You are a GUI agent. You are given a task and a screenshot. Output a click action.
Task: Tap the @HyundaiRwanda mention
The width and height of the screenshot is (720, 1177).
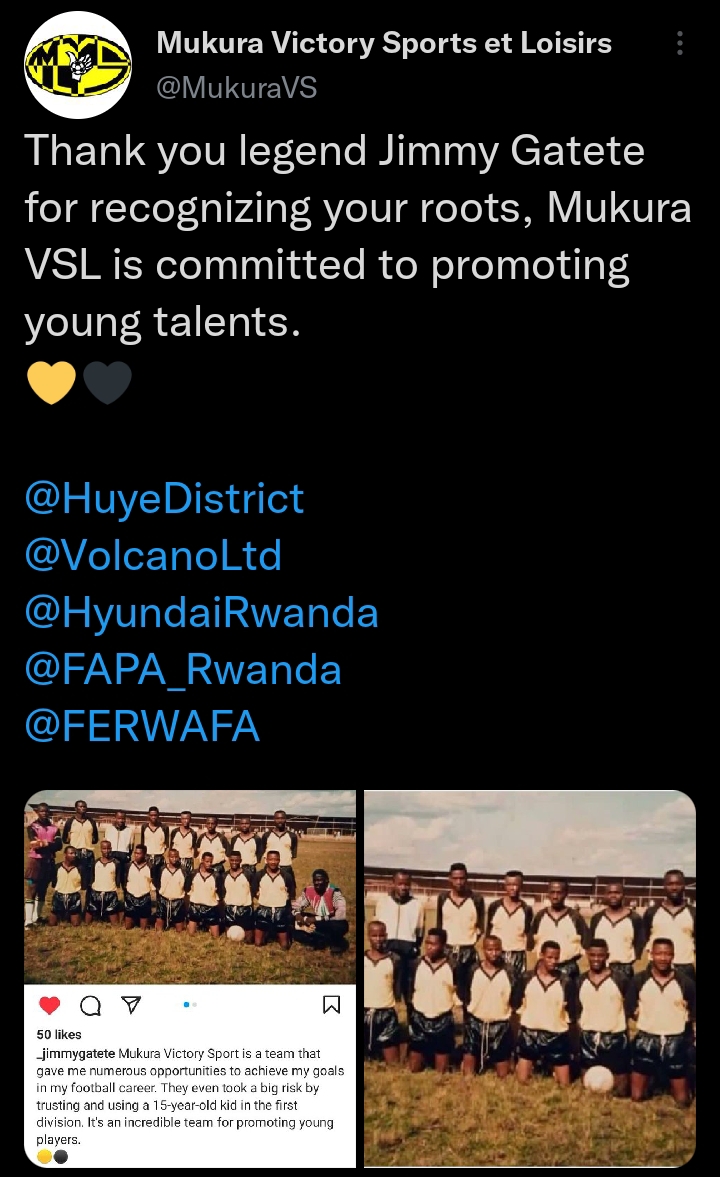coord(201,612)
